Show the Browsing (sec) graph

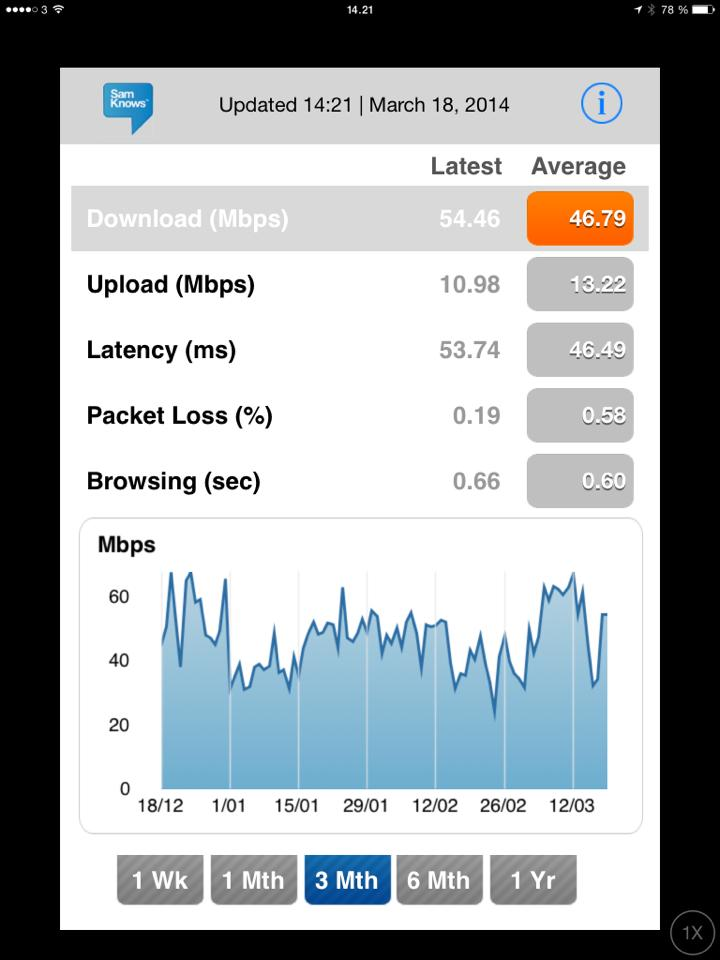(x=360, y=481)
